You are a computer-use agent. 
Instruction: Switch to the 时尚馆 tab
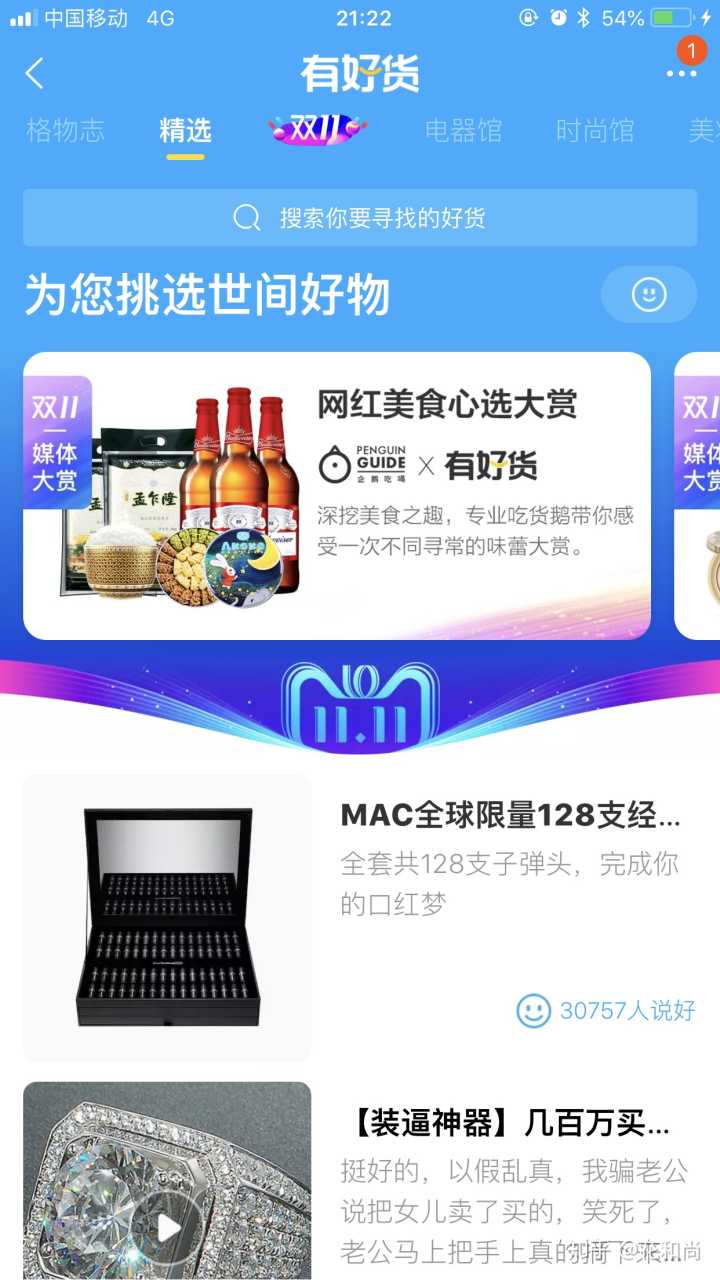tap(595, 130)
